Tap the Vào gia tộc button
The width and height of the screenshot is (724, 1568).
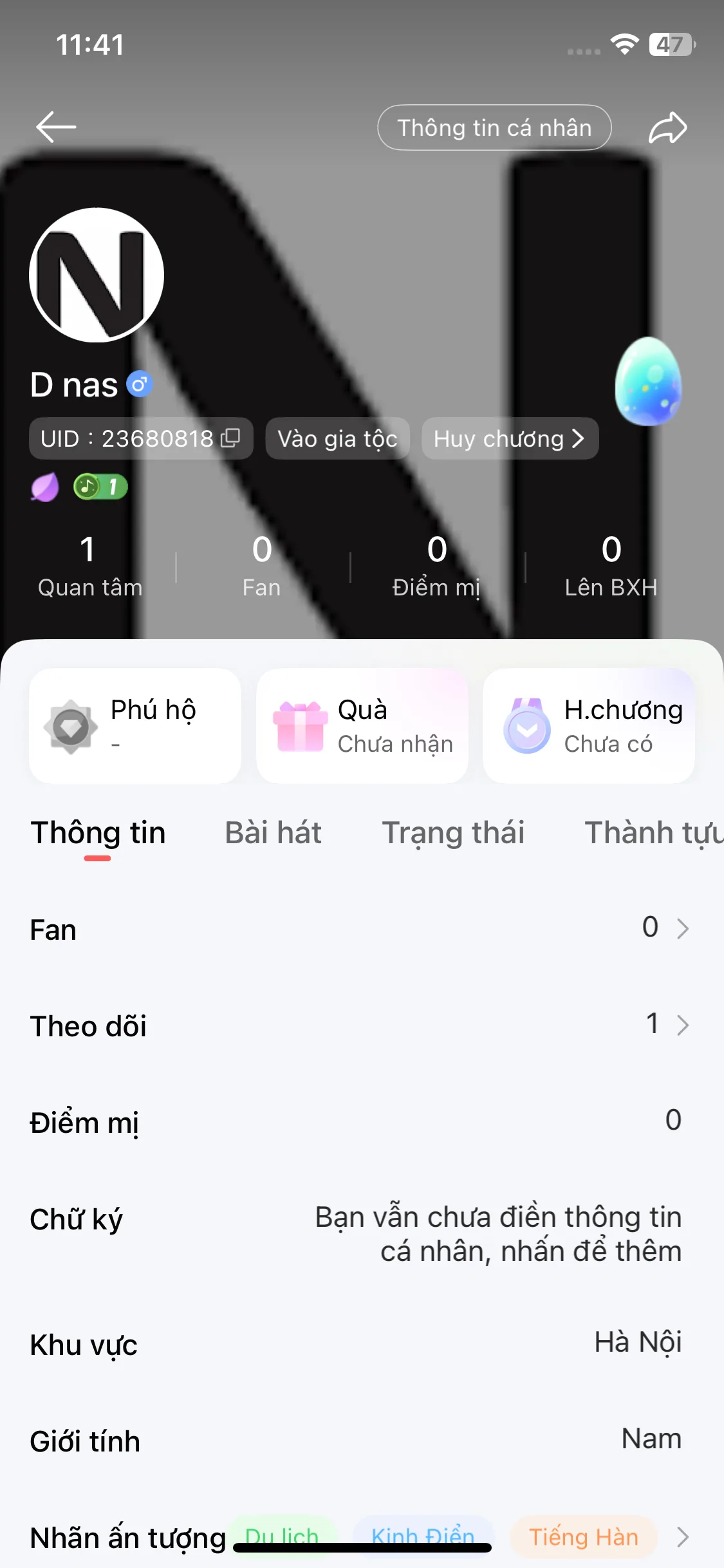pyautogui.click(x=337, y=438)
